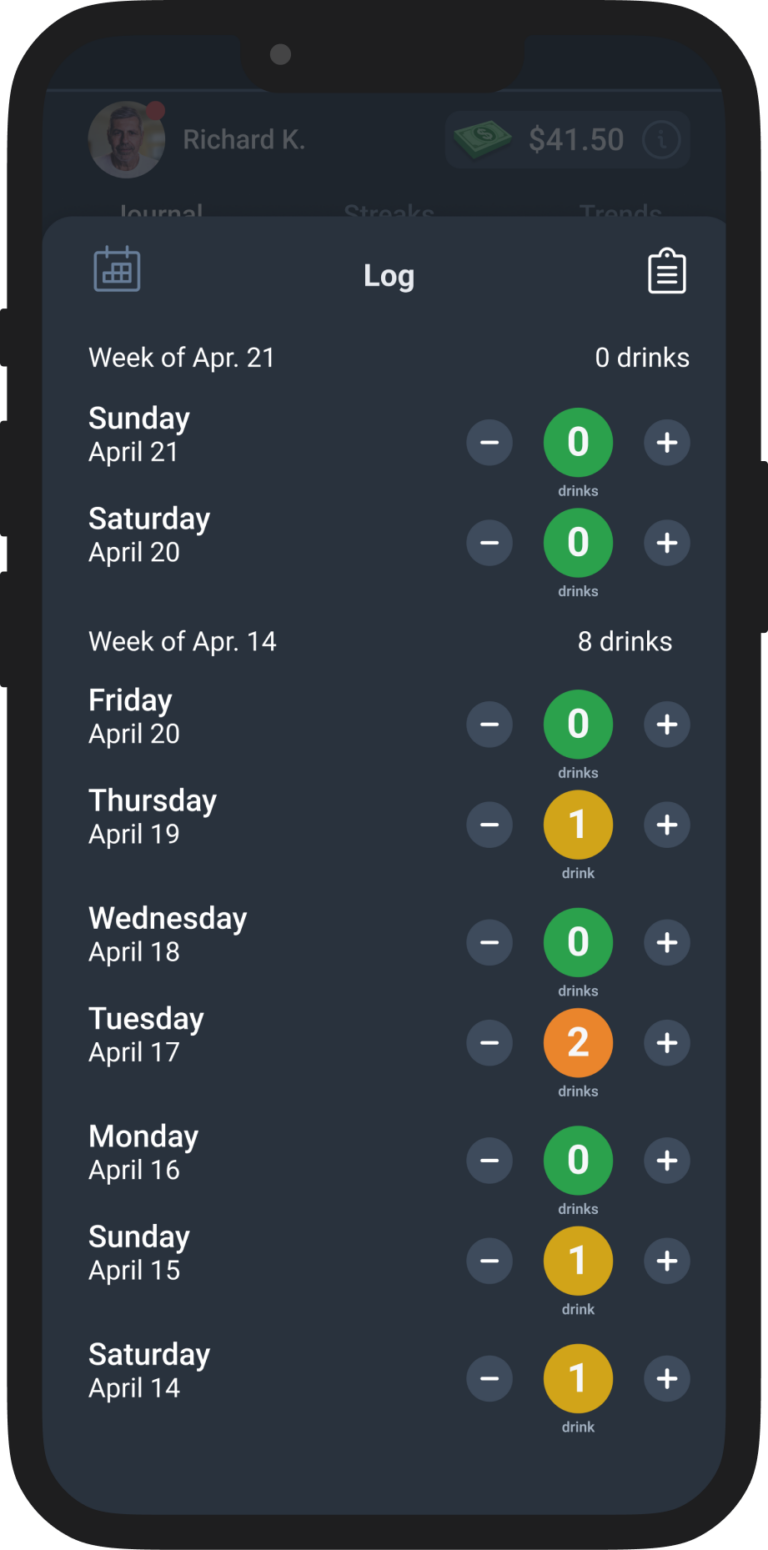Remove a drink from Sunday April 21

point(490,443)
